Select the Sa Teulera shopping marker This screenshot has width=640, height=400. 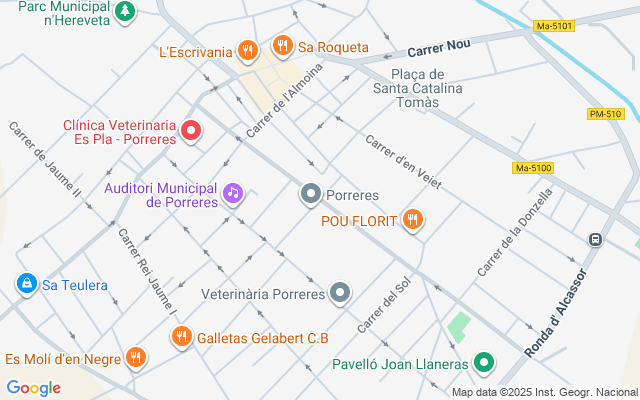coord(26,284)
